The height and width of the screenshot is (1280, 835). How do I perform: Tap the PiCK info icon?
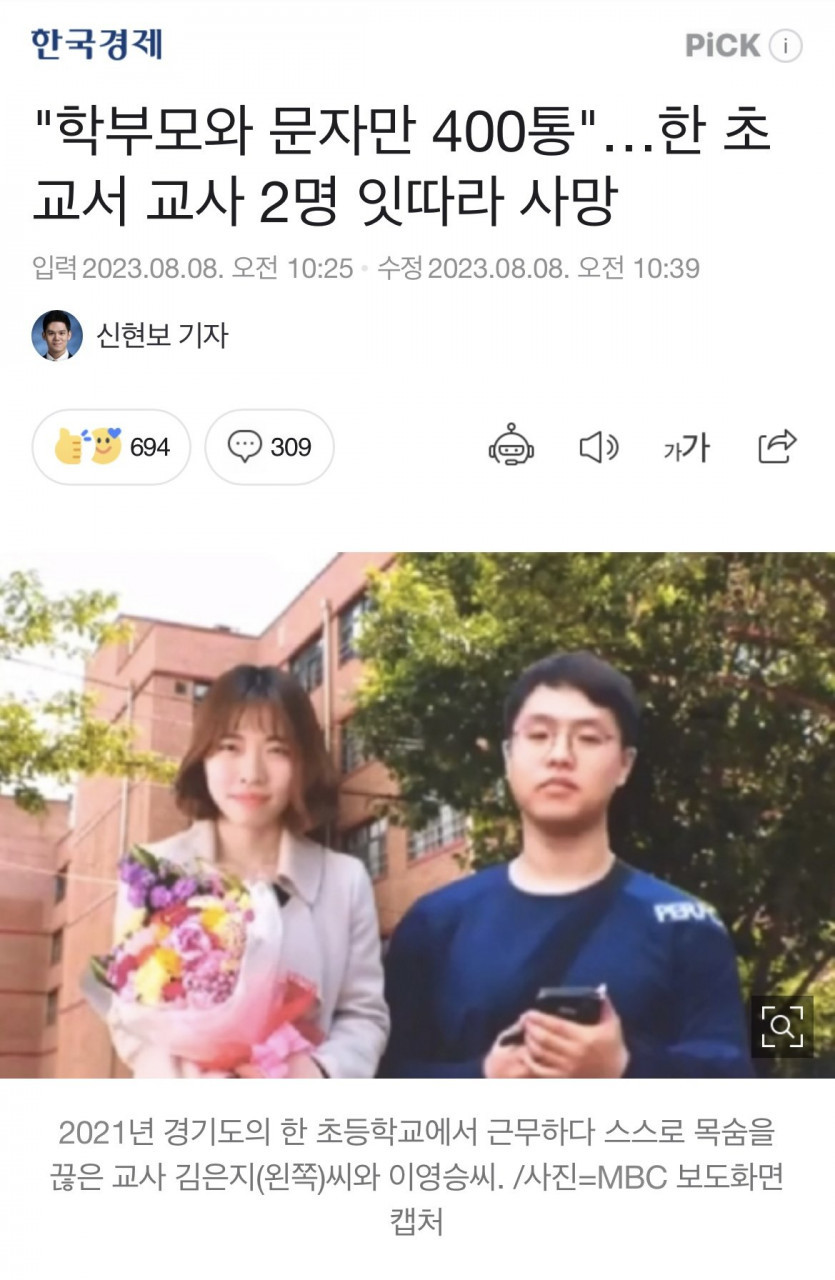[x=787, y=46]
